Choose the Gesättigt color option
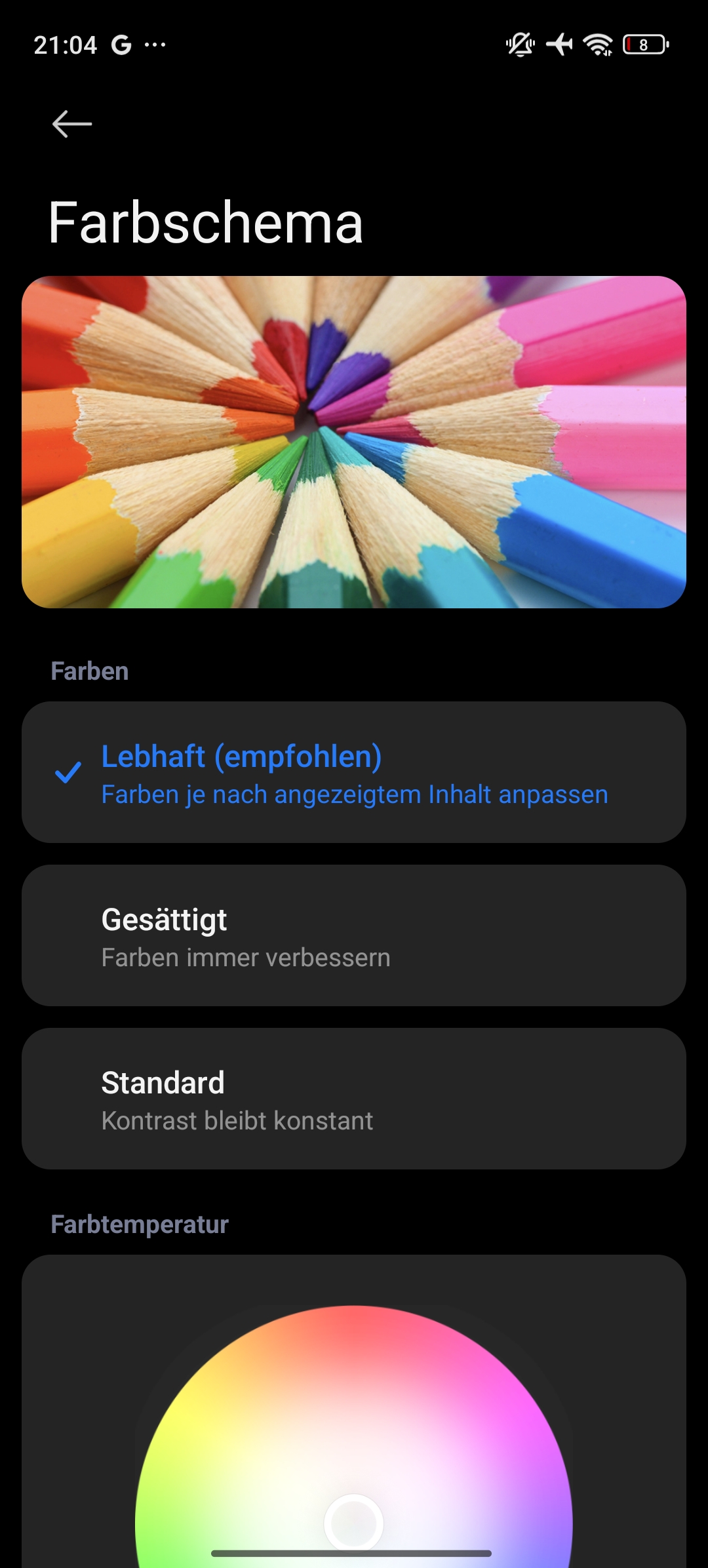The image size is (708, 1568). tap(354, 935)
